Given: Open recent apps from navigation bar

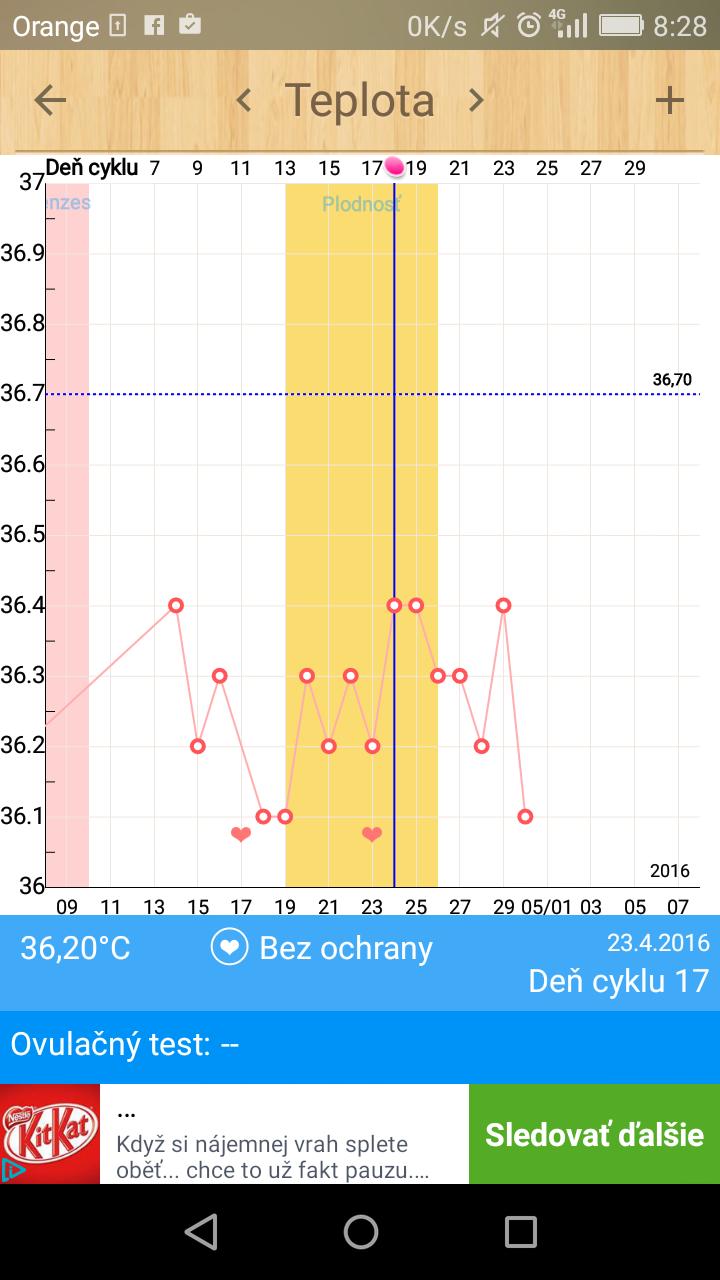Looking at the screenshot, I should point(520,1232).
